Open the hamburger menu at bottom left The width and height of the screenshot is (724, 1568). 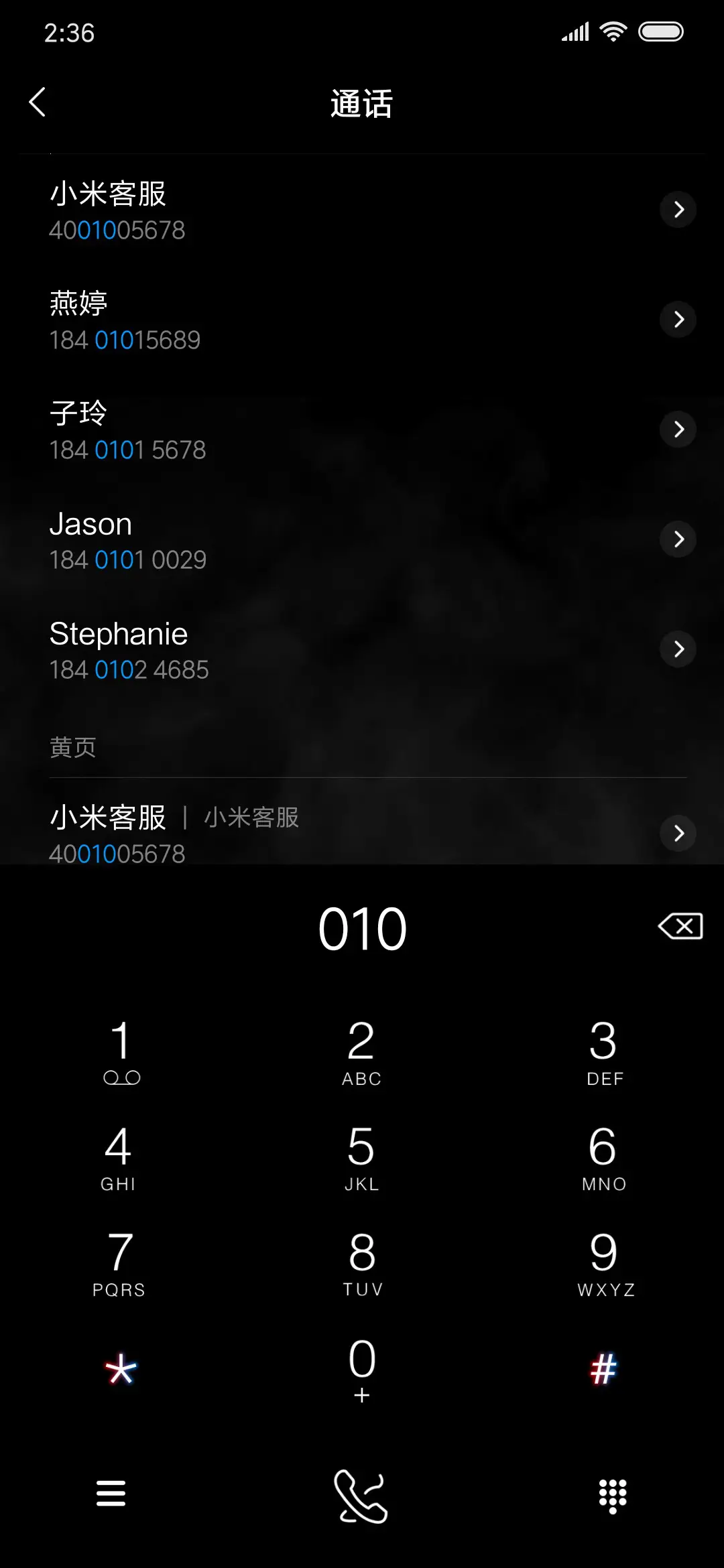[111, 1493]
